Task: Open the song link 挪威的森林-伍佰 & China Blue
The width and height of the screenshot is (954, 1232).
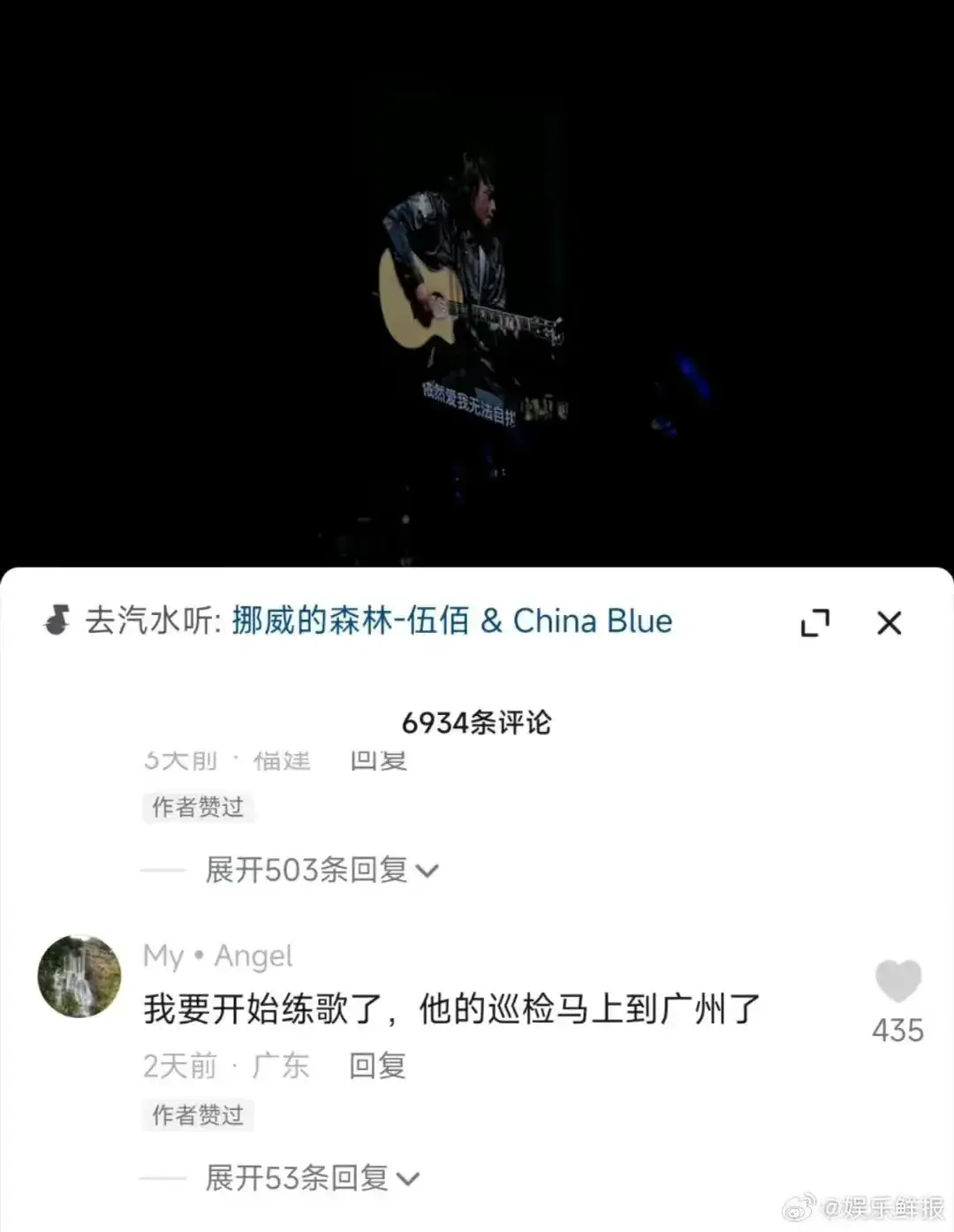Action: coord(451,621)
